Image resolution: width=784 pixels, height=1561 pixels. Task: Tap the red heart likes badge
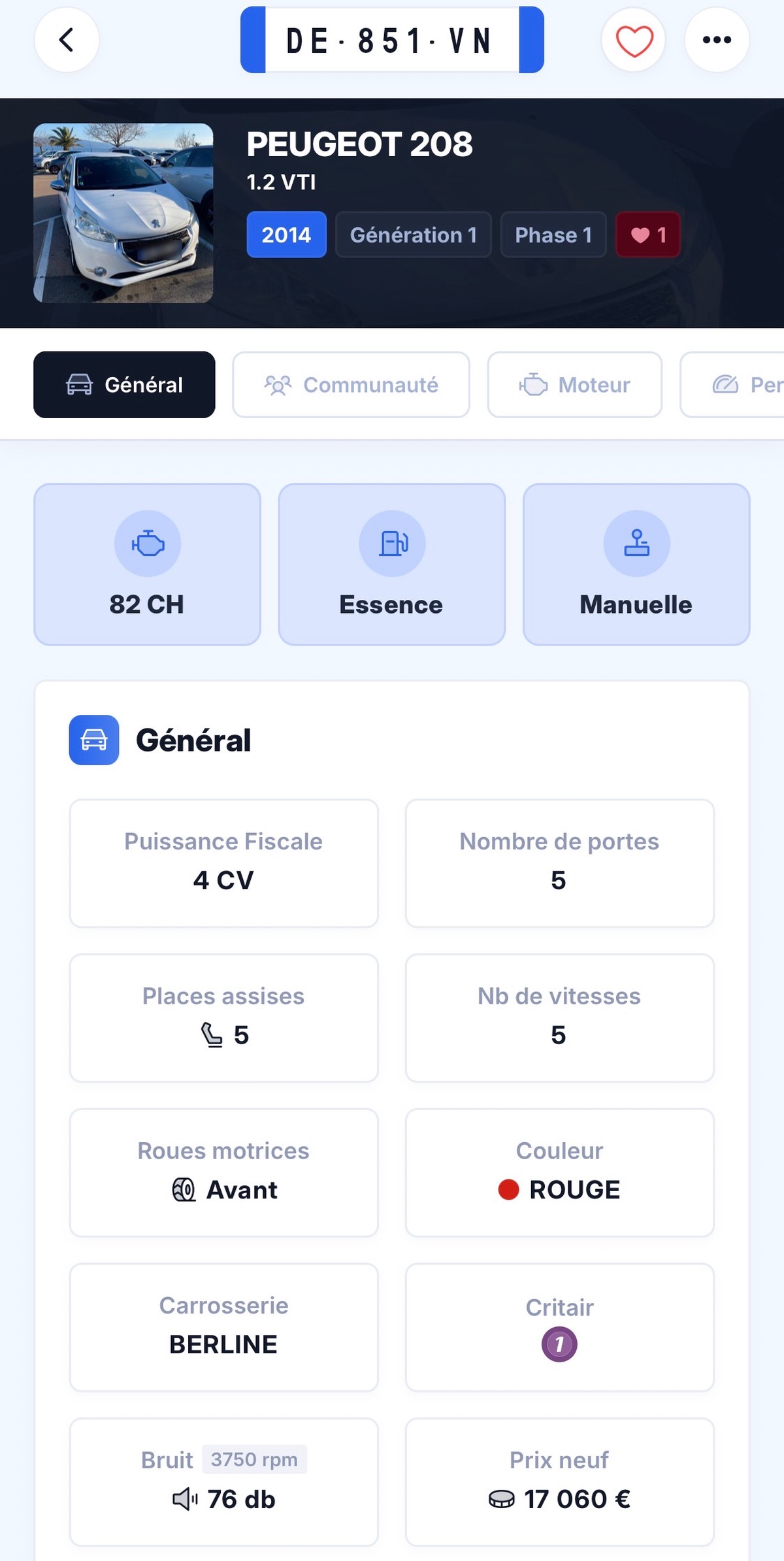[x=648, y=235]
